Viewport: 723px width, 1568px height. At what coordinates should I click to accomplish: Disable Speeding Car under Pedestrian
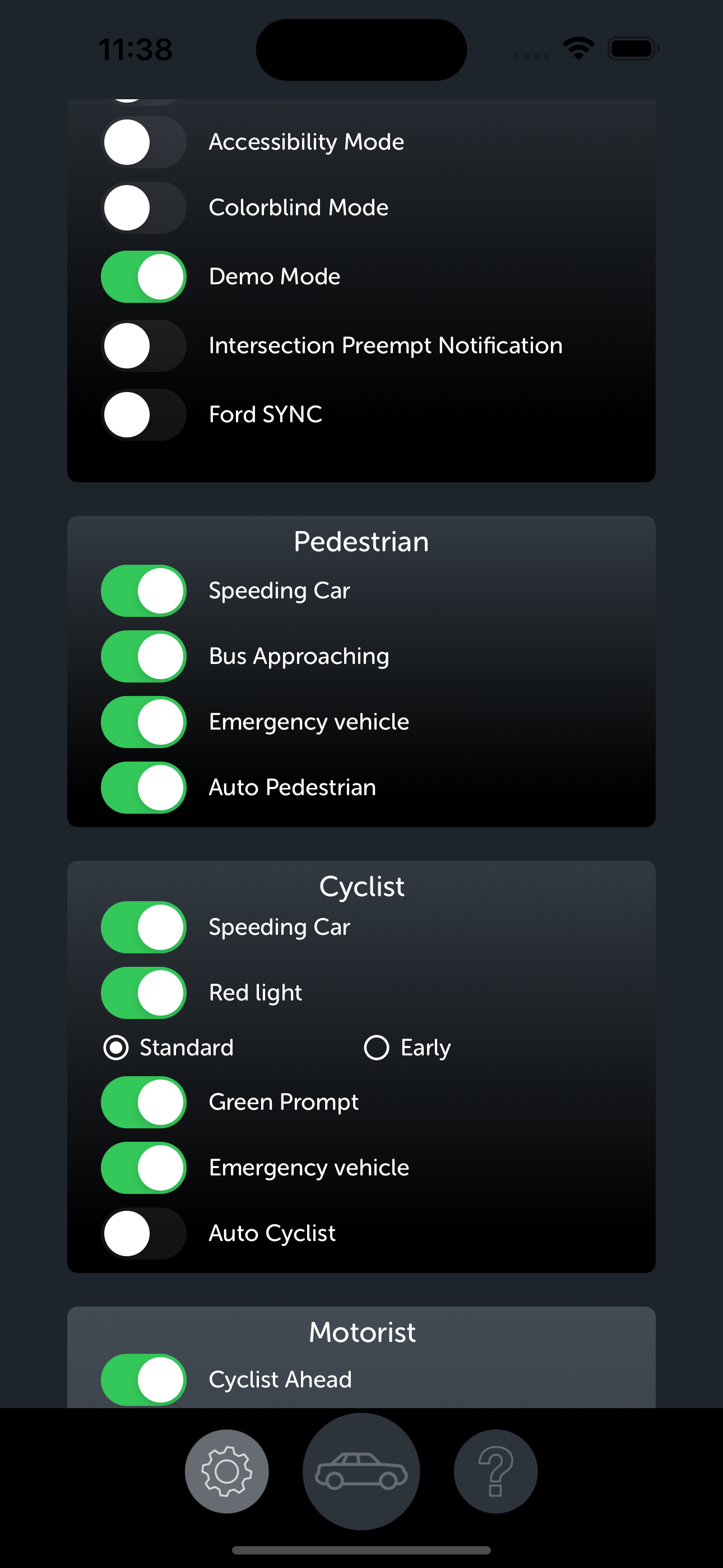click(142, 590)
